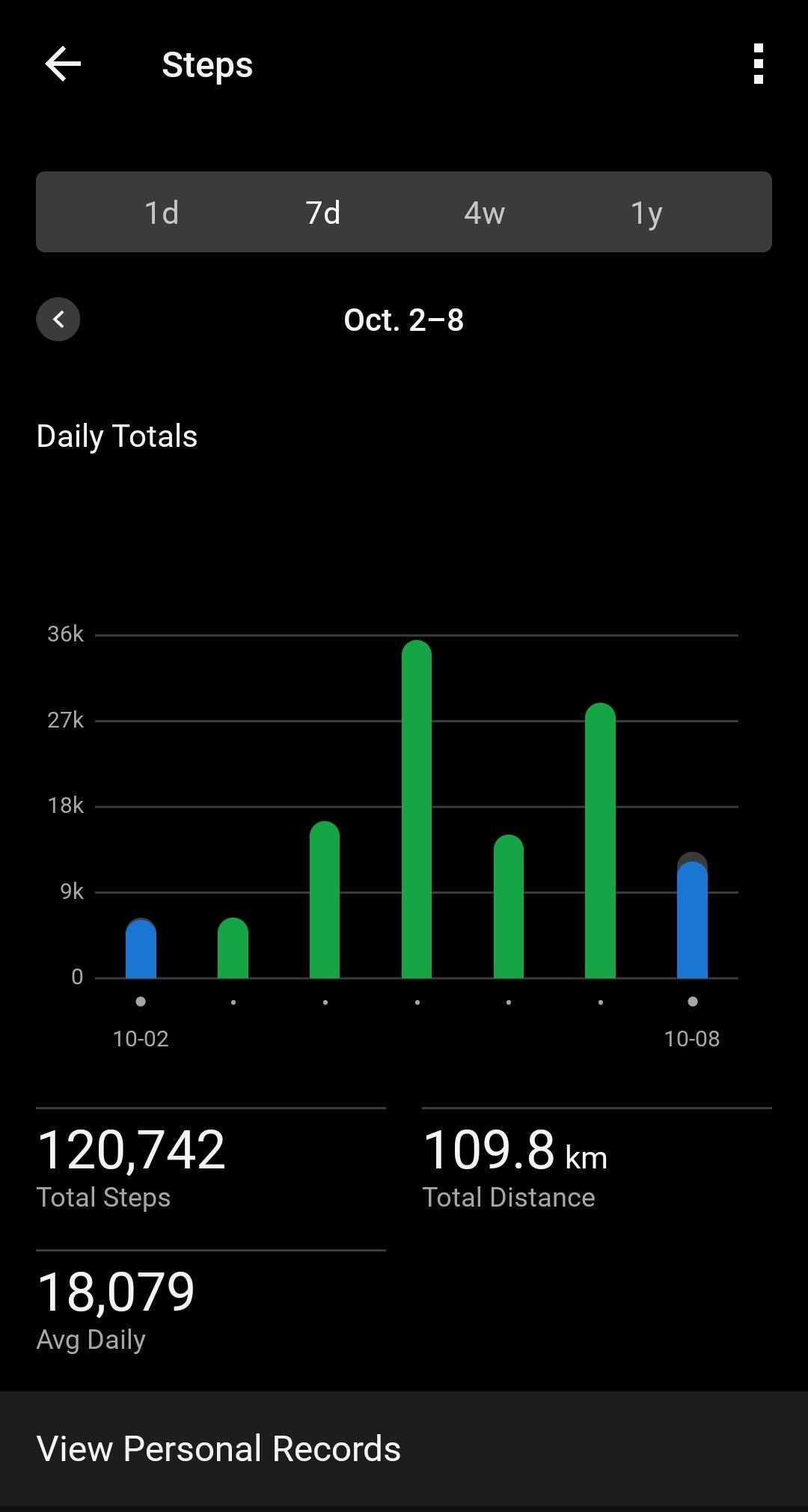
Task: Switch to the 1d view
Action: coord(162,213)
